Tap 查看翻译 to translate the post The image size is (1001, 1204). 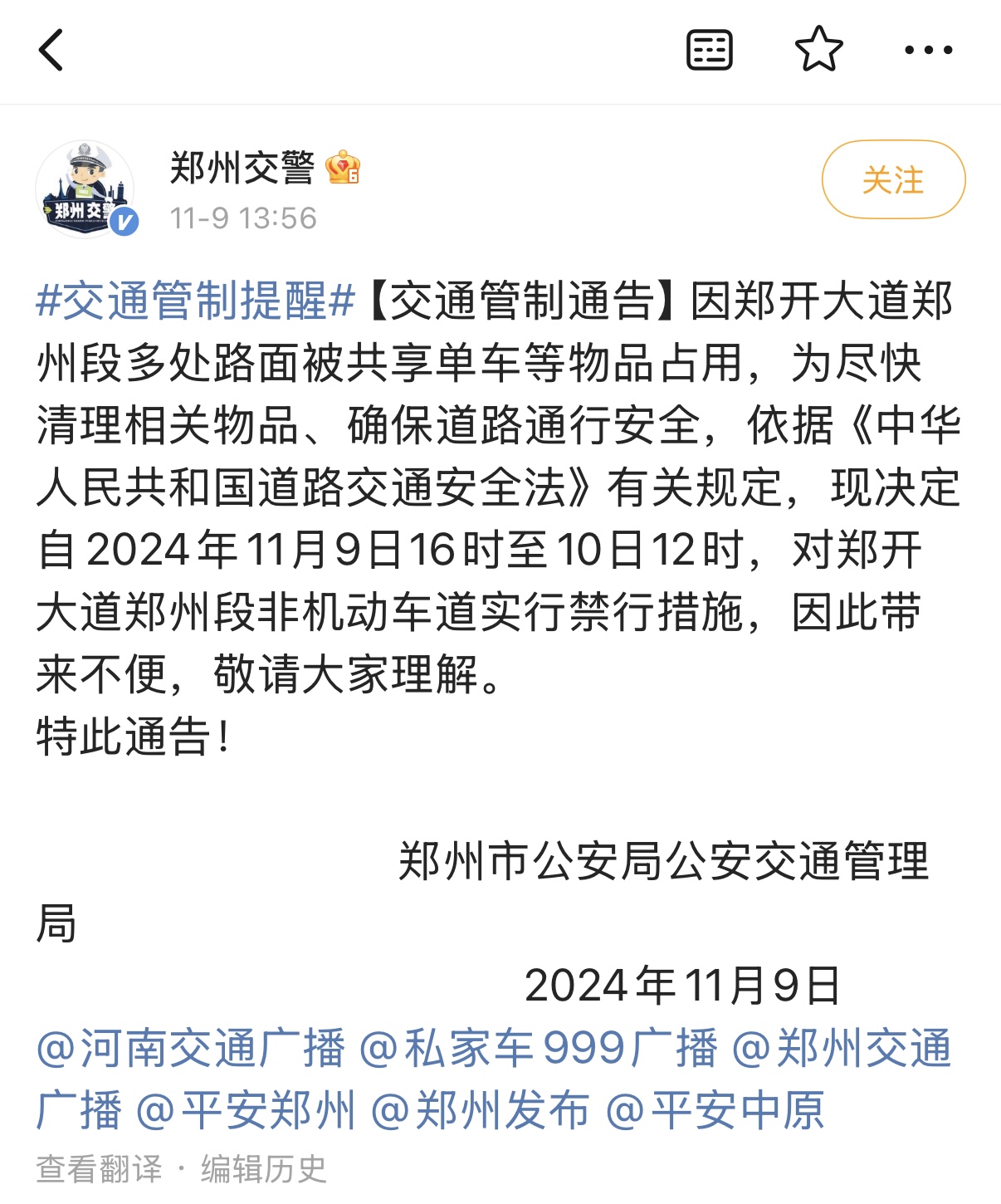coord(100,1169)
